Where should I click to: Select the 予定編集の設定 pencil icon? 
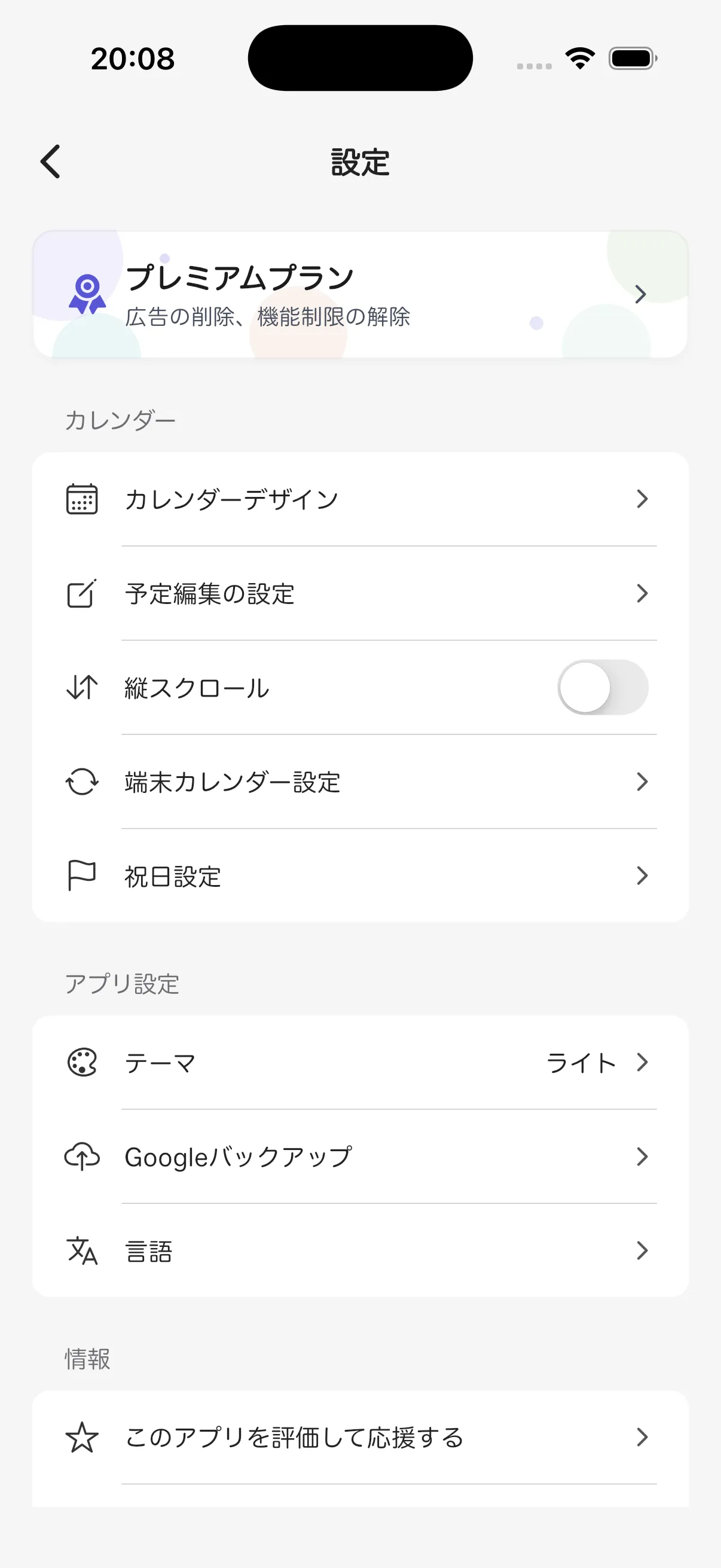coord(83,593)
